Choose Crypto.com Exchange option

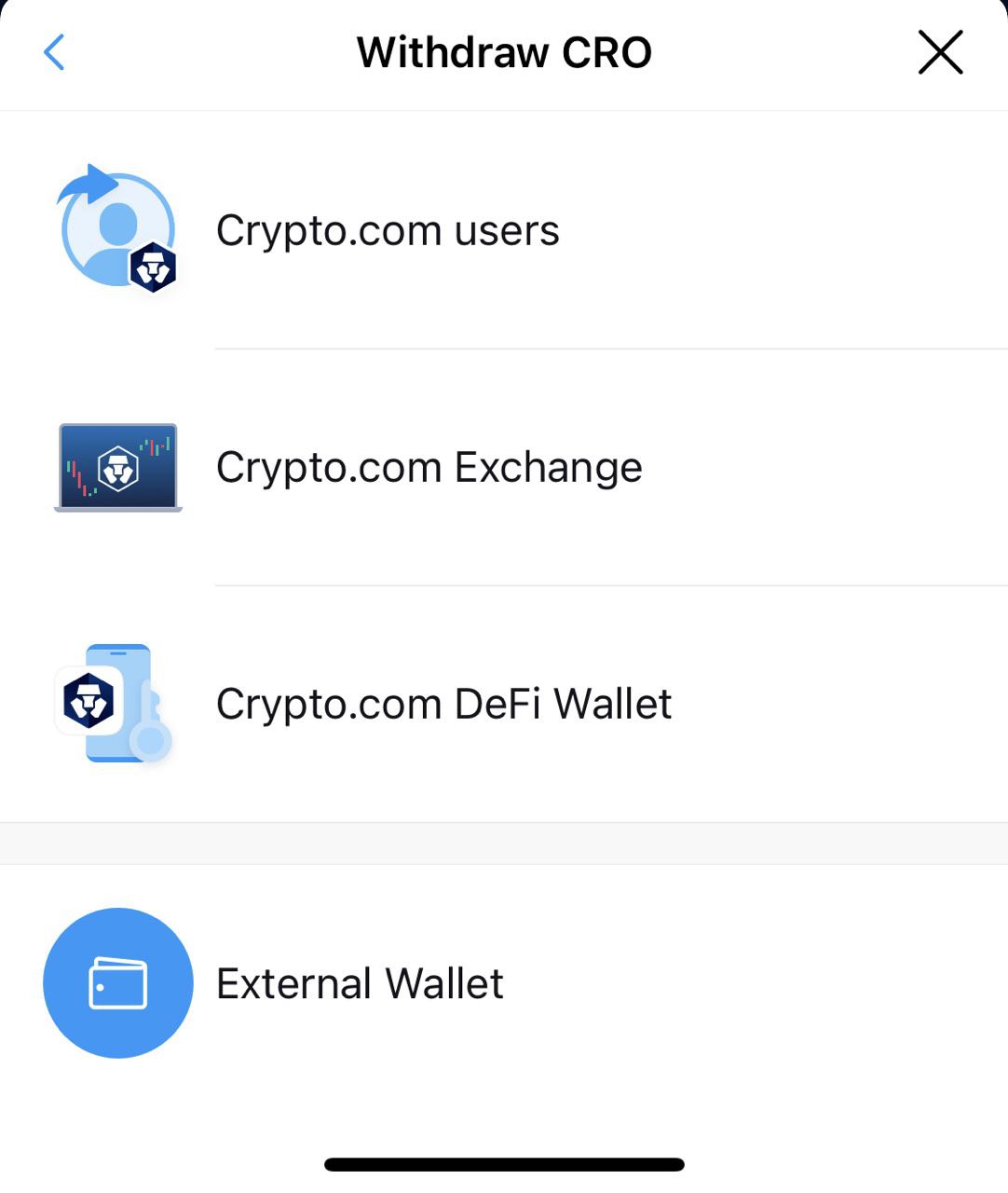click(429, 467)
